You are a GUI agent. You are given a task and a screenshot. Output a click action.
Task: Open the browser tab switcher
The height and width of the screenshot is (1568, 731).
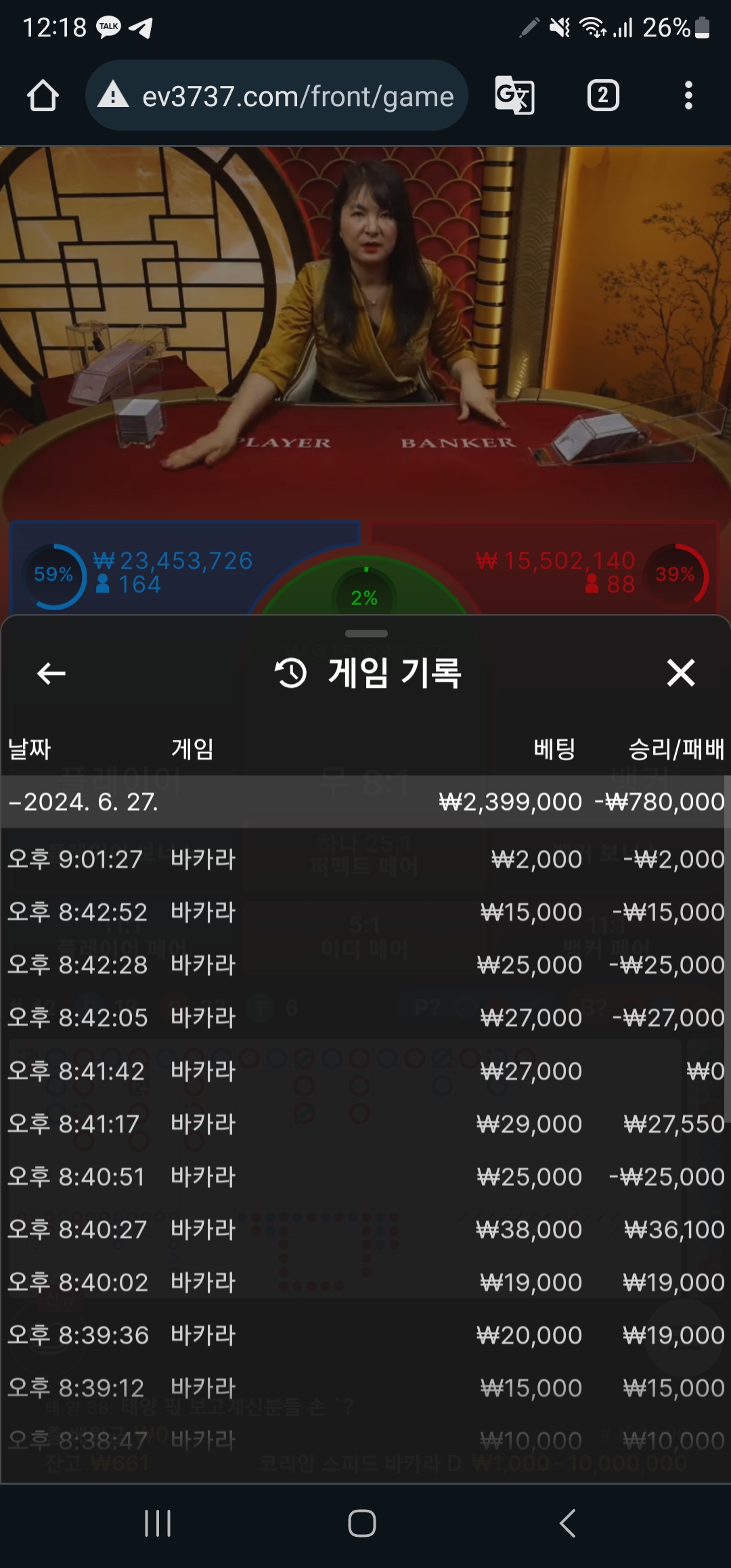(603, 95)
